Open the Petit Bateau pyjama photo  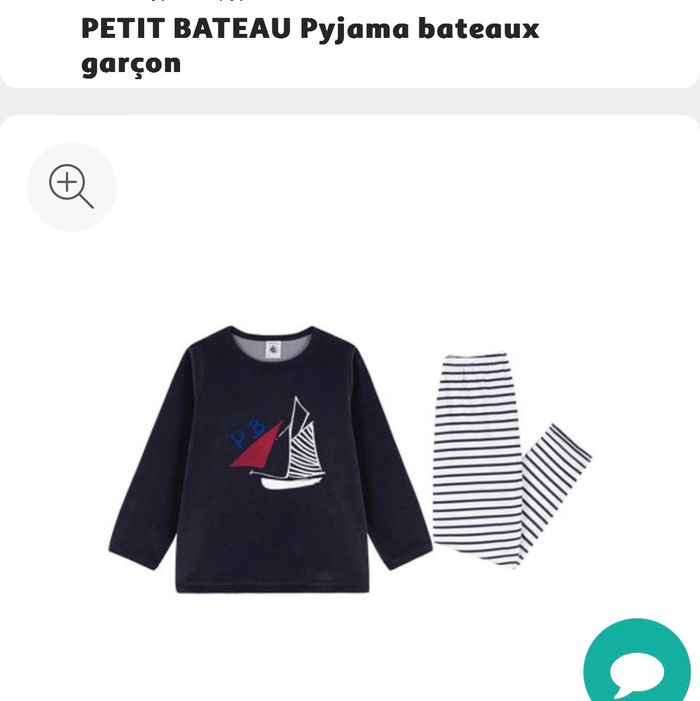click(350, 458)
